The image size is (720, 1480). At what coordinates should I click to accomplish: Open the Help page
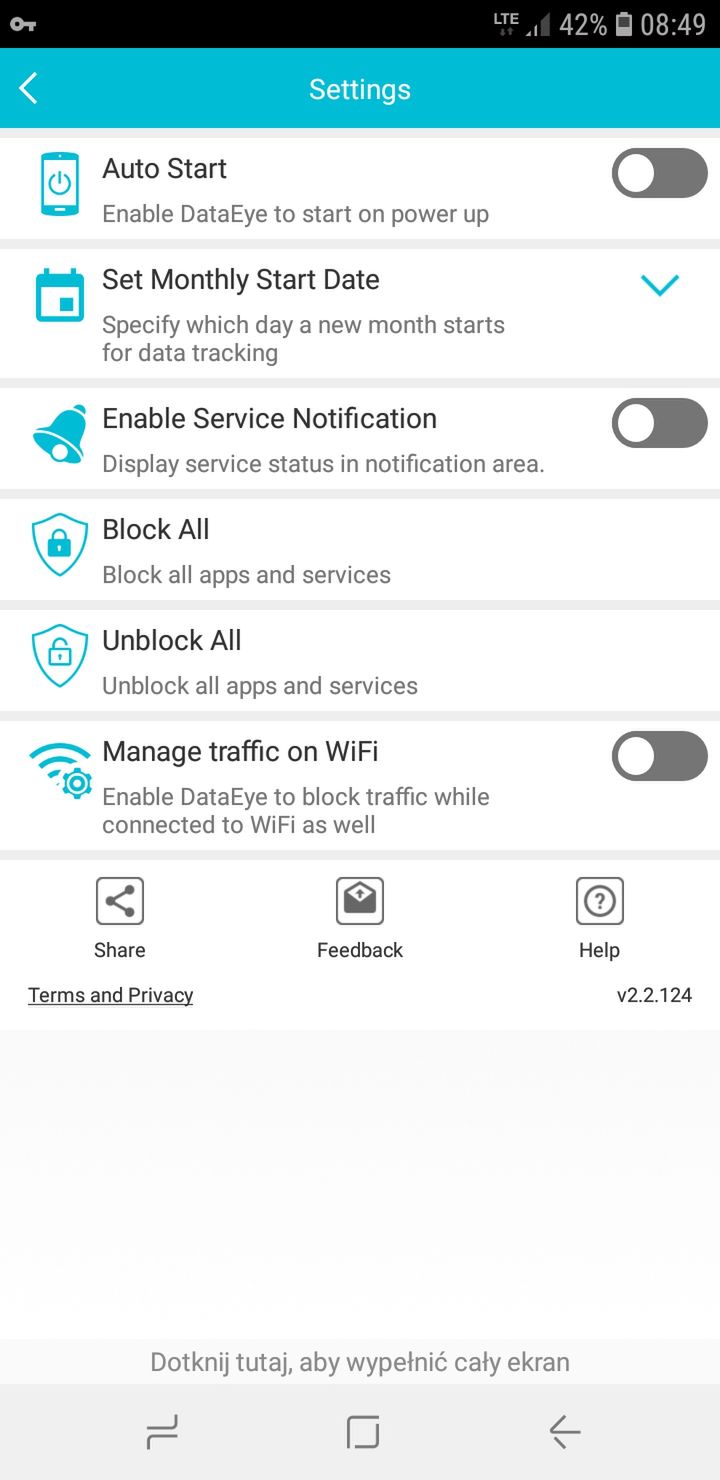tap(600, 919)
